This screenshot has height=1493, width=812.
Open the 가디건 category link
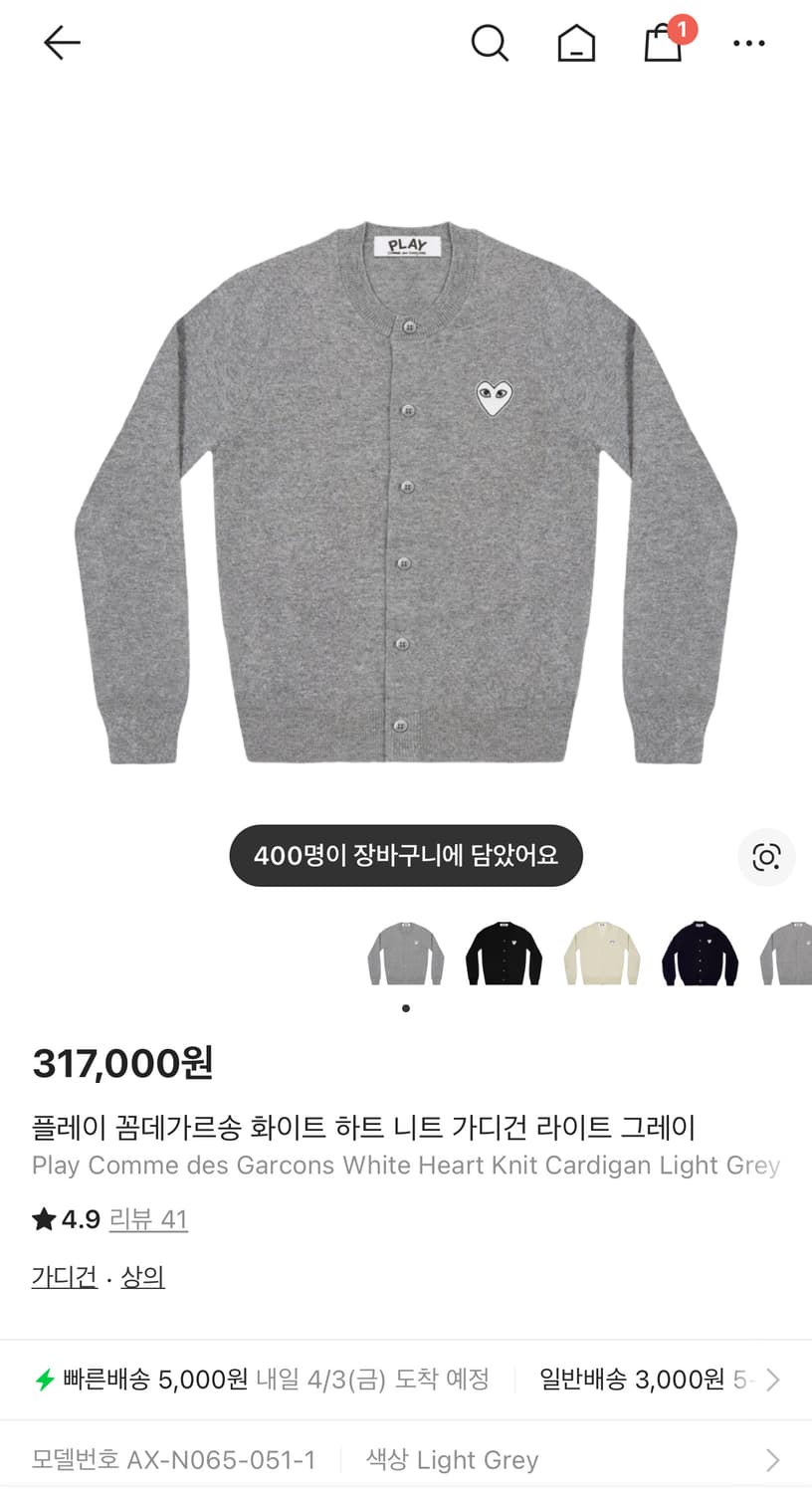(63, 1276)
